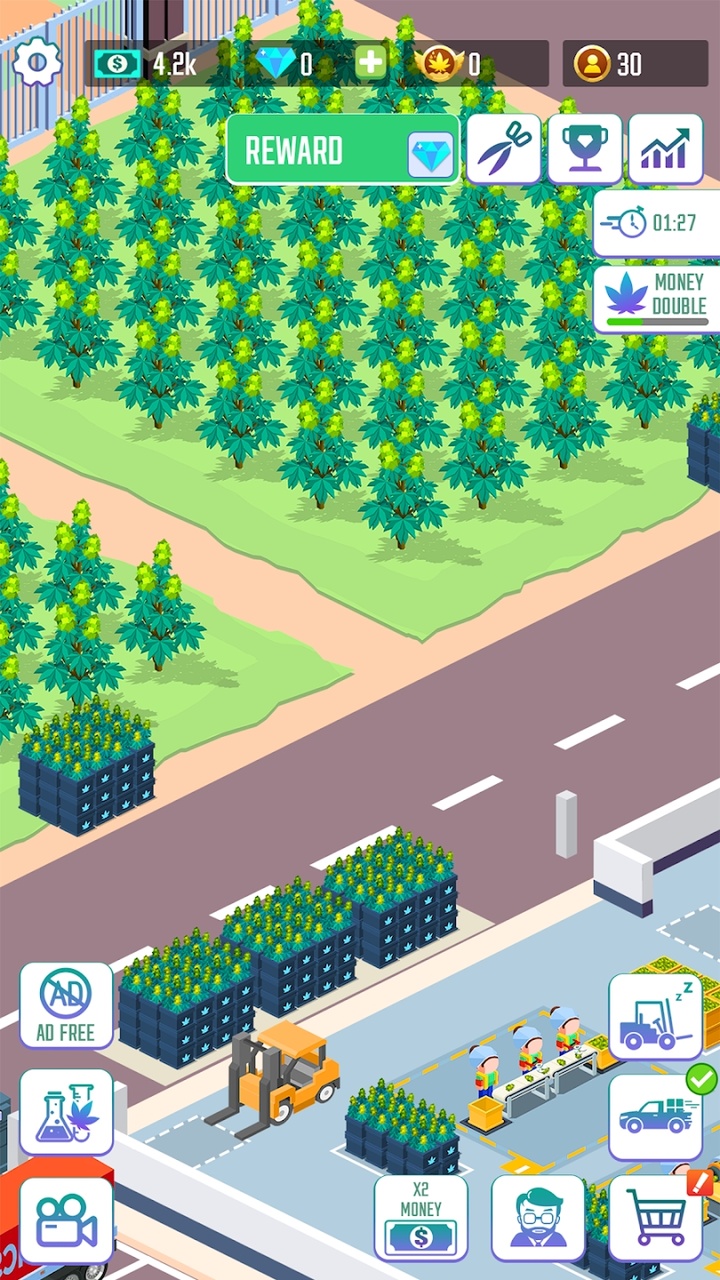Open the trophy achievements
Viewport: 720px width, 1280px height.
pyautogui.click(x=584, y=149)
